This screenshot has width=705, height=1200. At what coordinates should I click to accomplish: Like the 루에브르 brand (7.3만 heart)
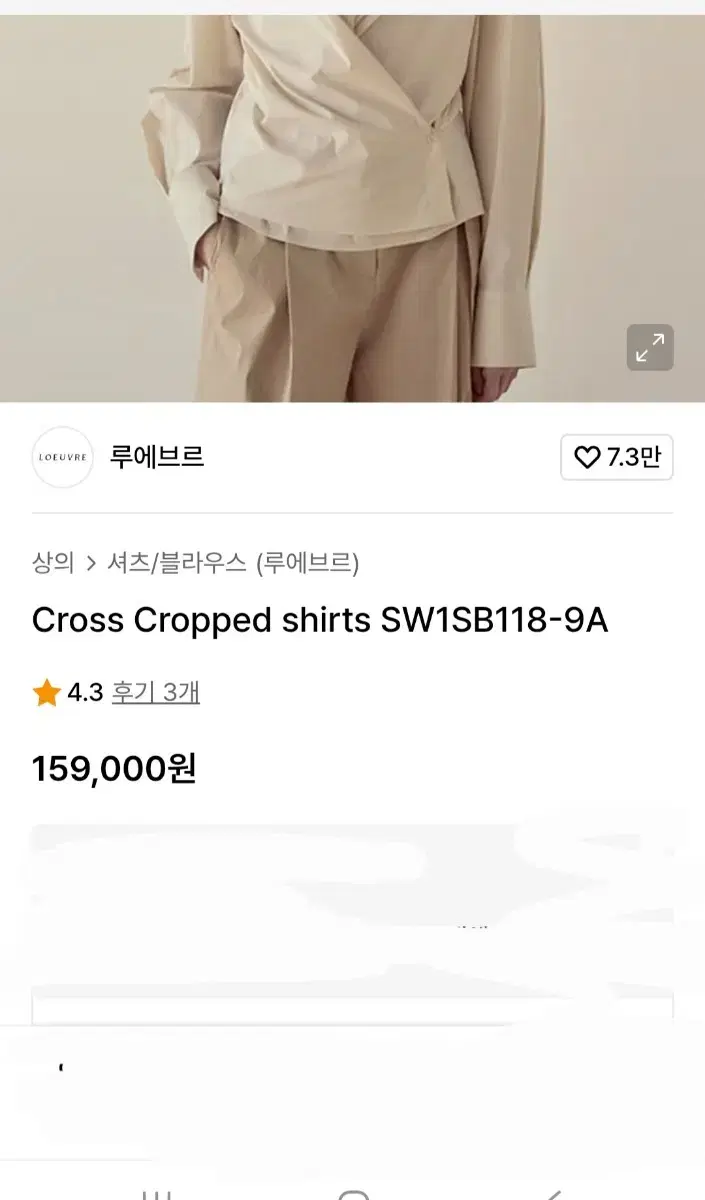(617, 458)
